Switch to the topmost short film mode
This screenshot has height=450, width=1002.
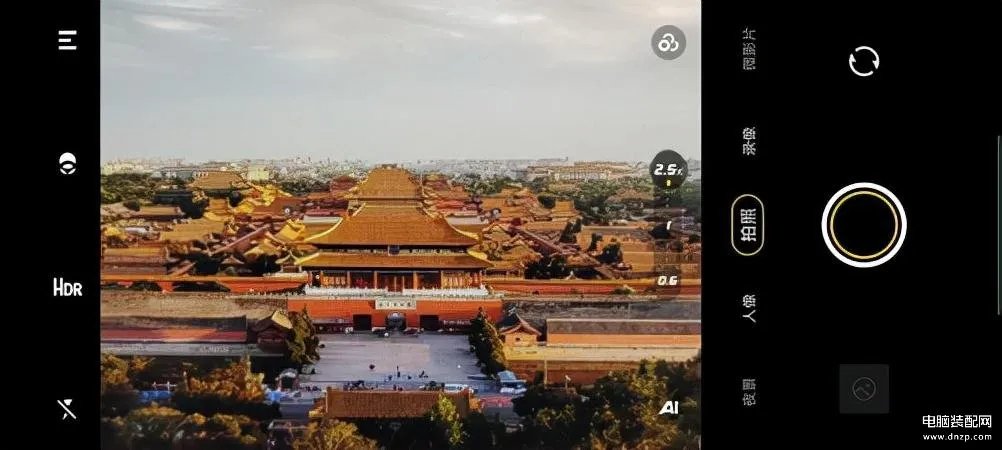click(748, 50)
